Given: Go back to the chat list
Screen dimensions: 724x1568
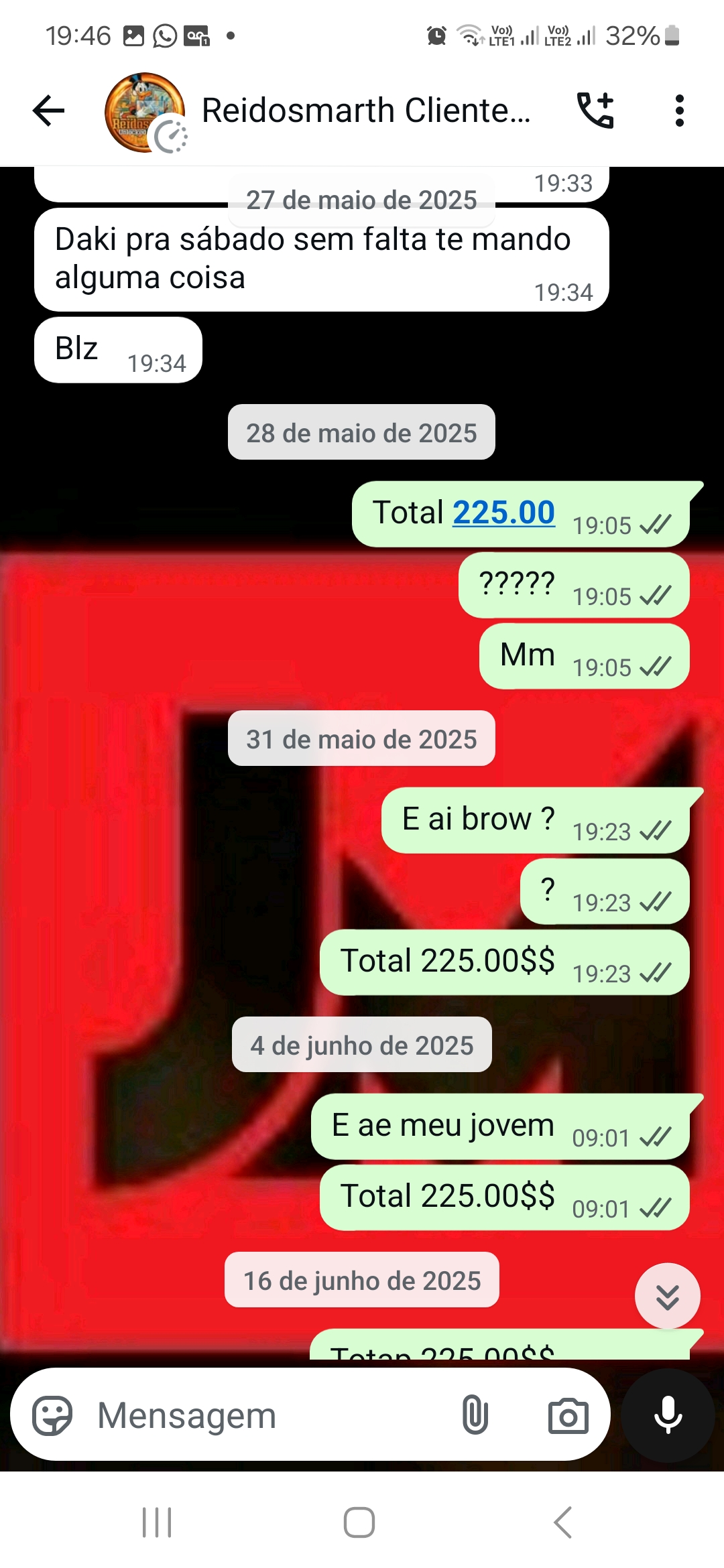Looking at the screenshot, I should (49, 111).
